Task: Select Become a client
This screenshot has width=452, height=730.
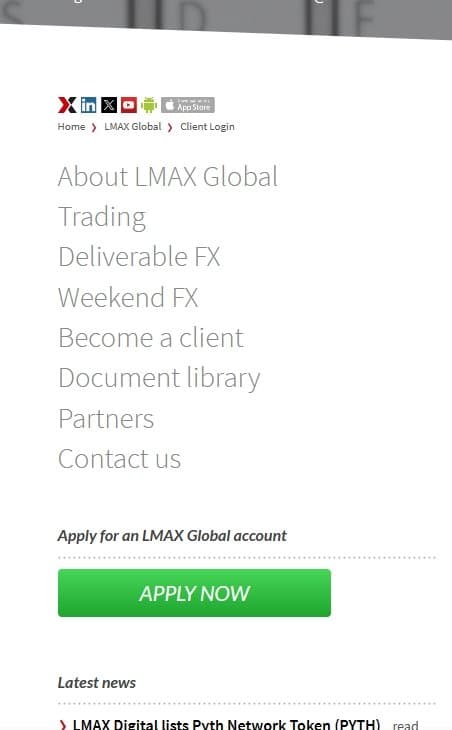Action: 151,338
